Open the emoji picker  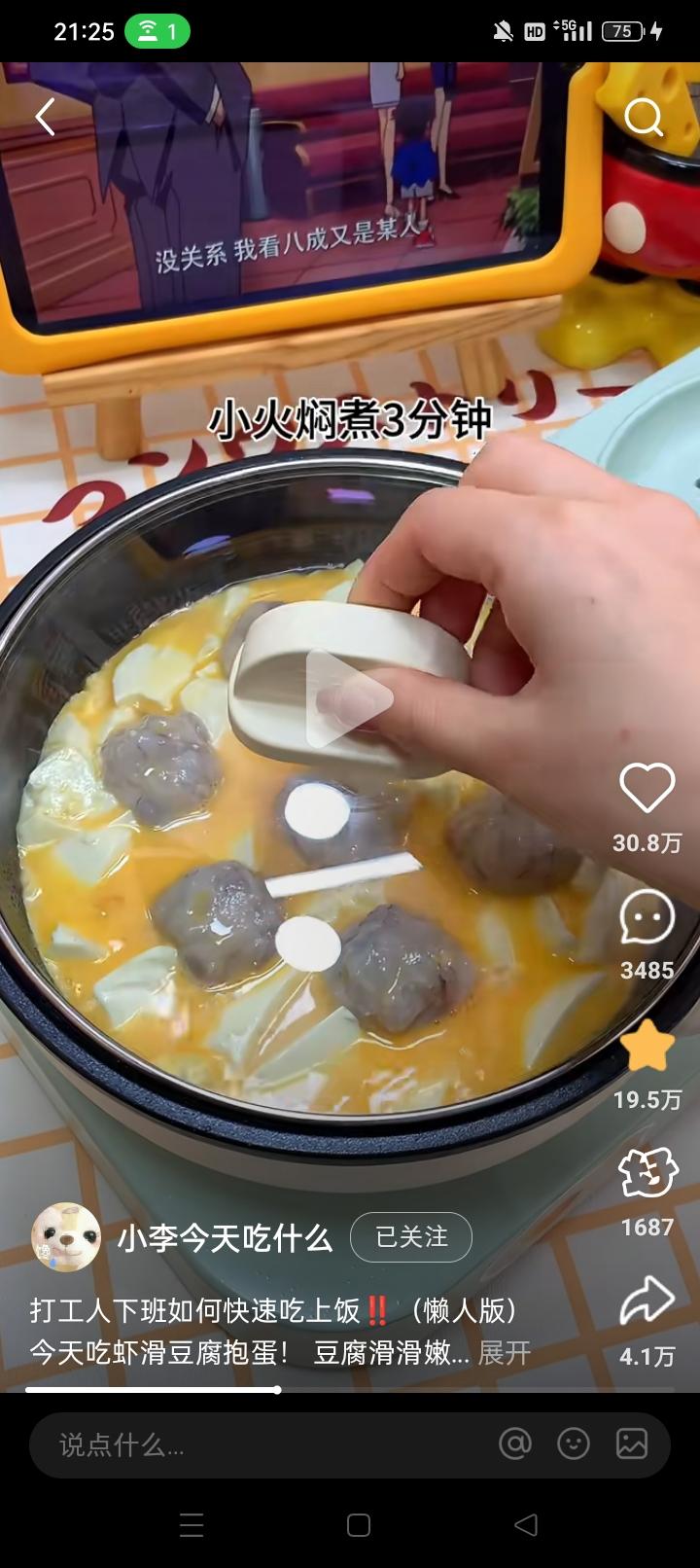point(574,1444)
